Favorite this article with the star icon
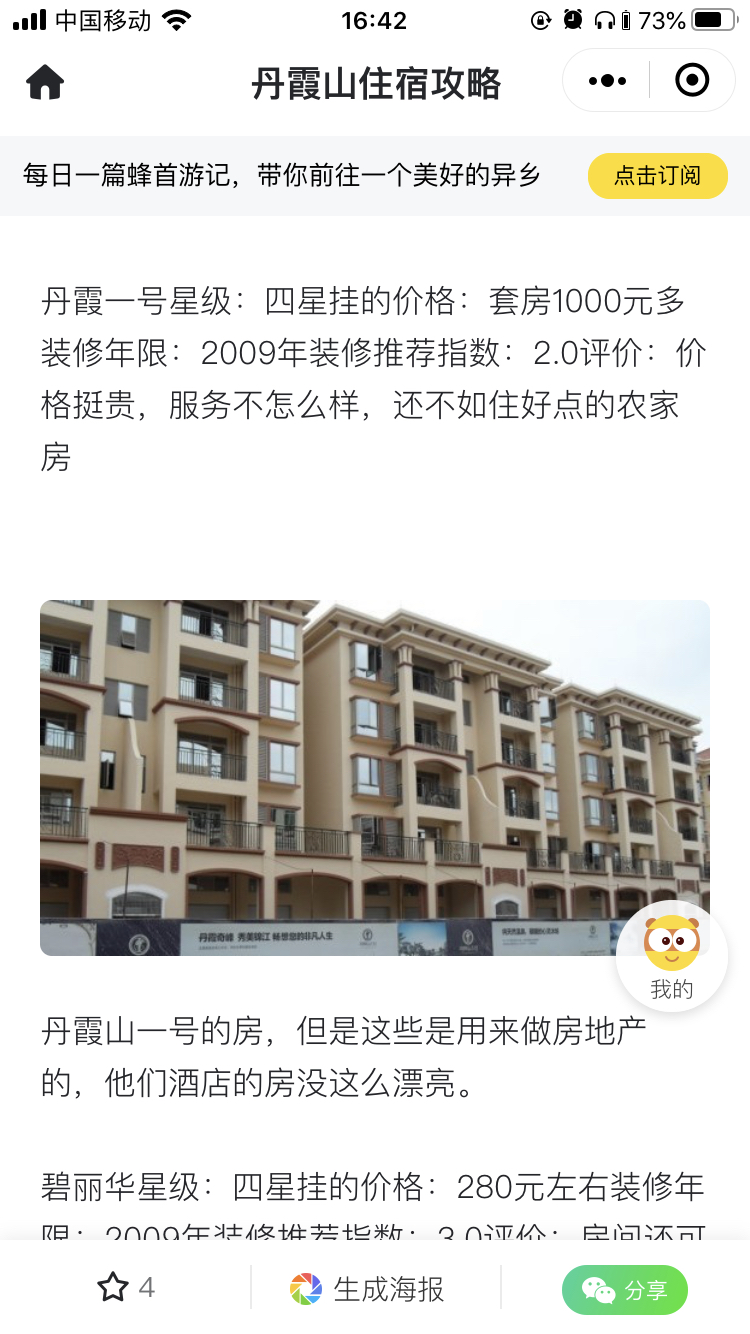The image size is (750, 1334). pos(113,1287)
